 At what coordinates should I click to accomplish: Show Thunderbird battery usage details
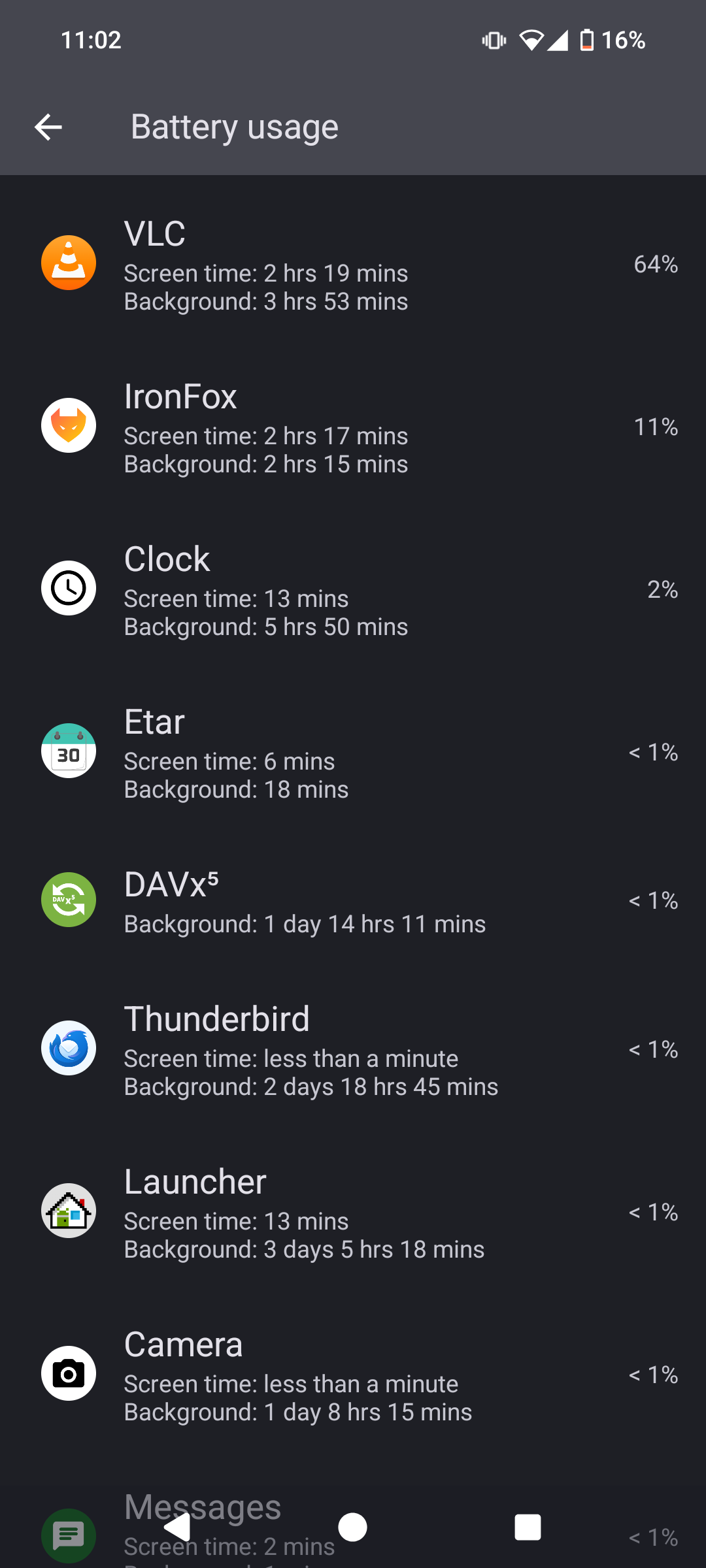coord(353,1049)
